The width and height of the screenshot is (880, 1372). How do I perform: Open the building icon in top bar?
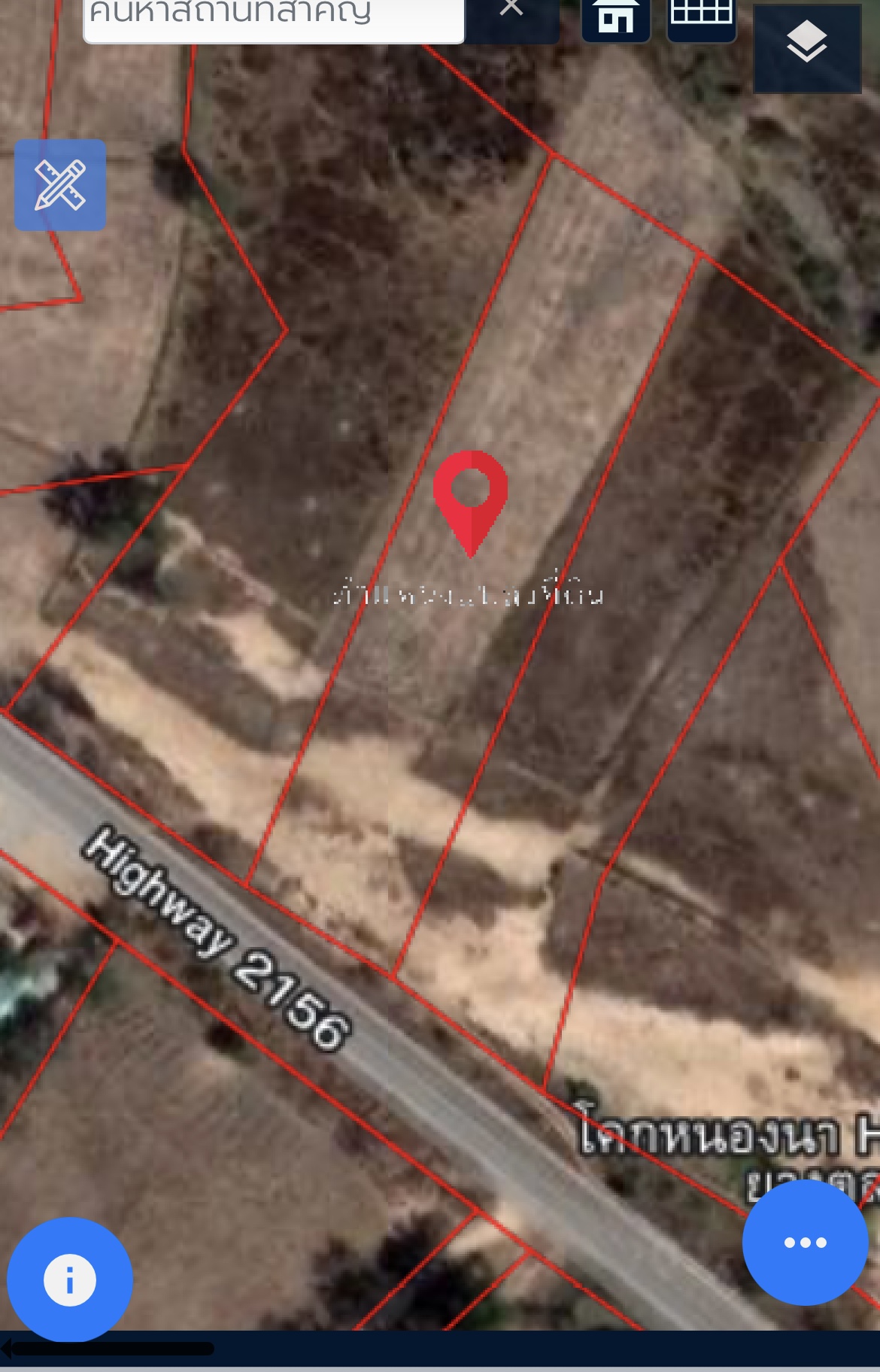(x=615, y=18)
